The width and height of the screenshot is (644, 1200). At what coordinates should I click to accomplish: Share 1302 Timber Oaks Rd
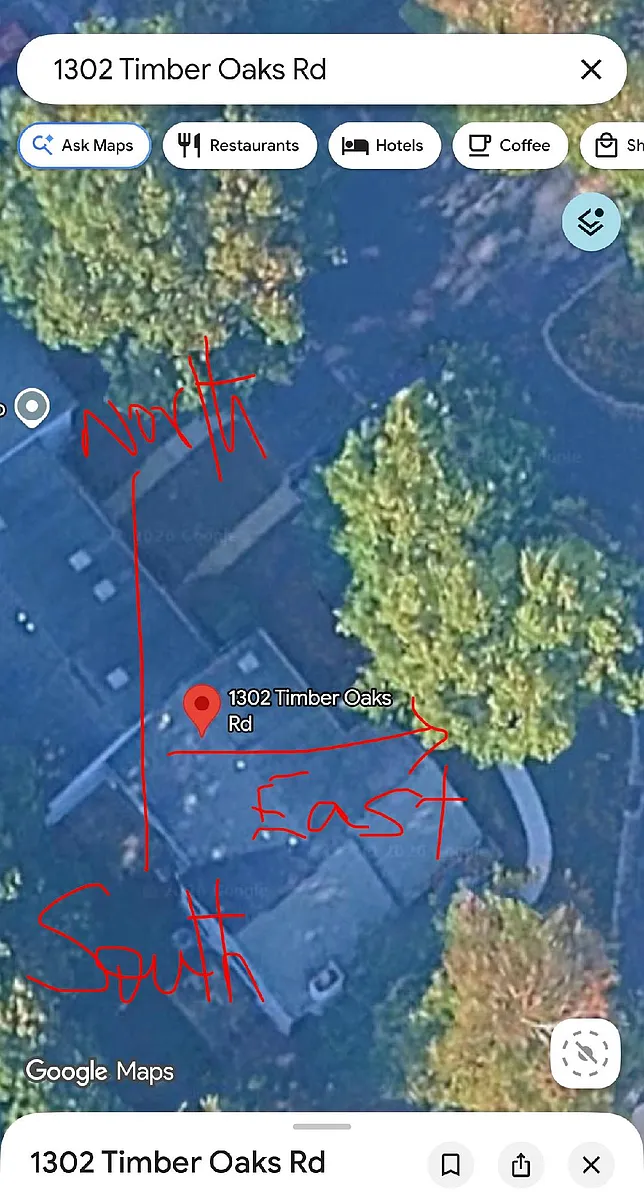[x=521, y=1165]
